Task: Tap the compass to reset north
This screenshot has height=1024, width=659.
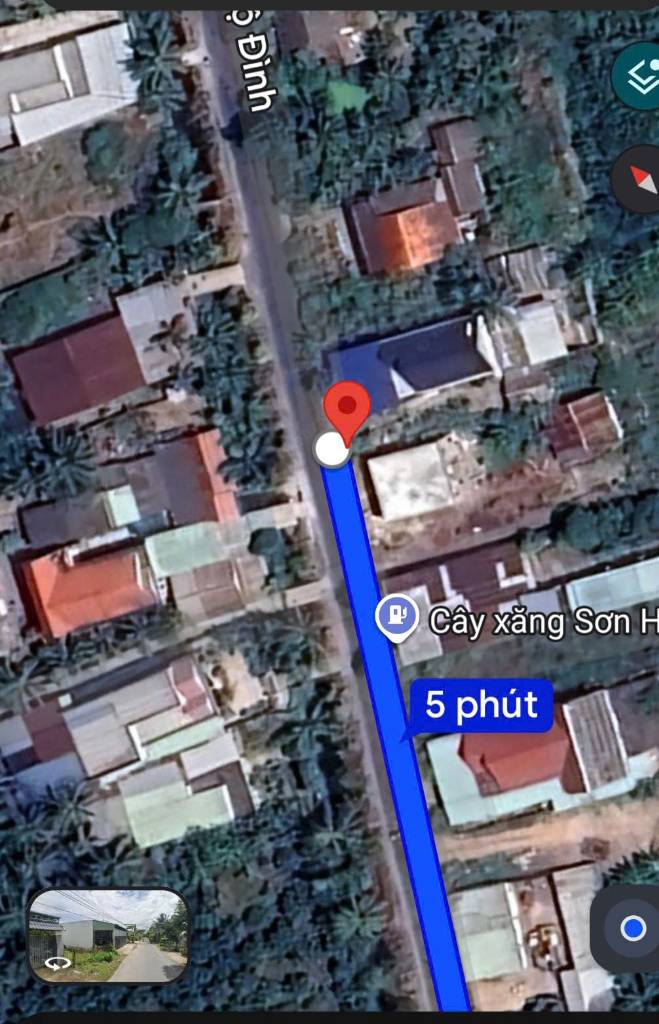Action: tap(641, 178)
